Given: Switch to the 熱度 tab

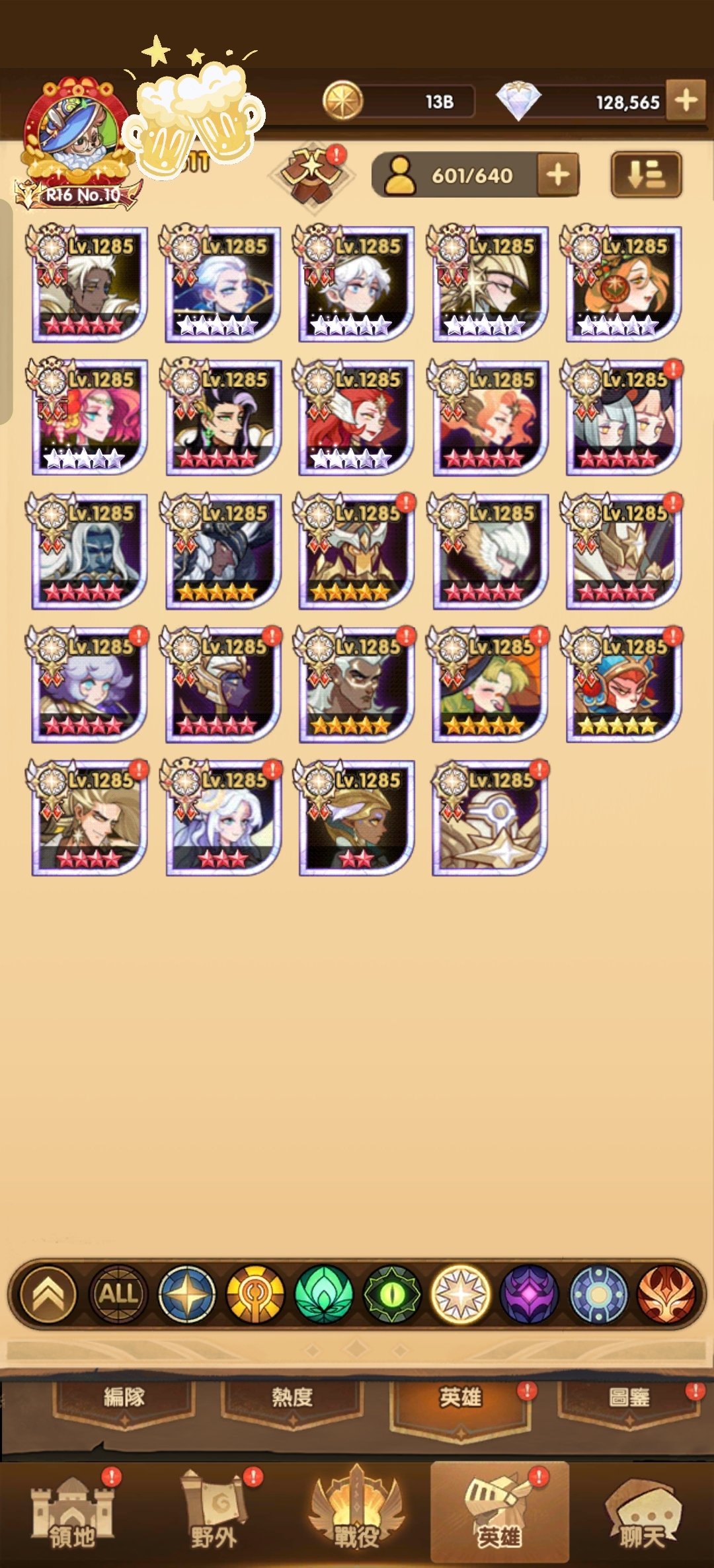Looking at the screenshot, I should click(292, 1398).
